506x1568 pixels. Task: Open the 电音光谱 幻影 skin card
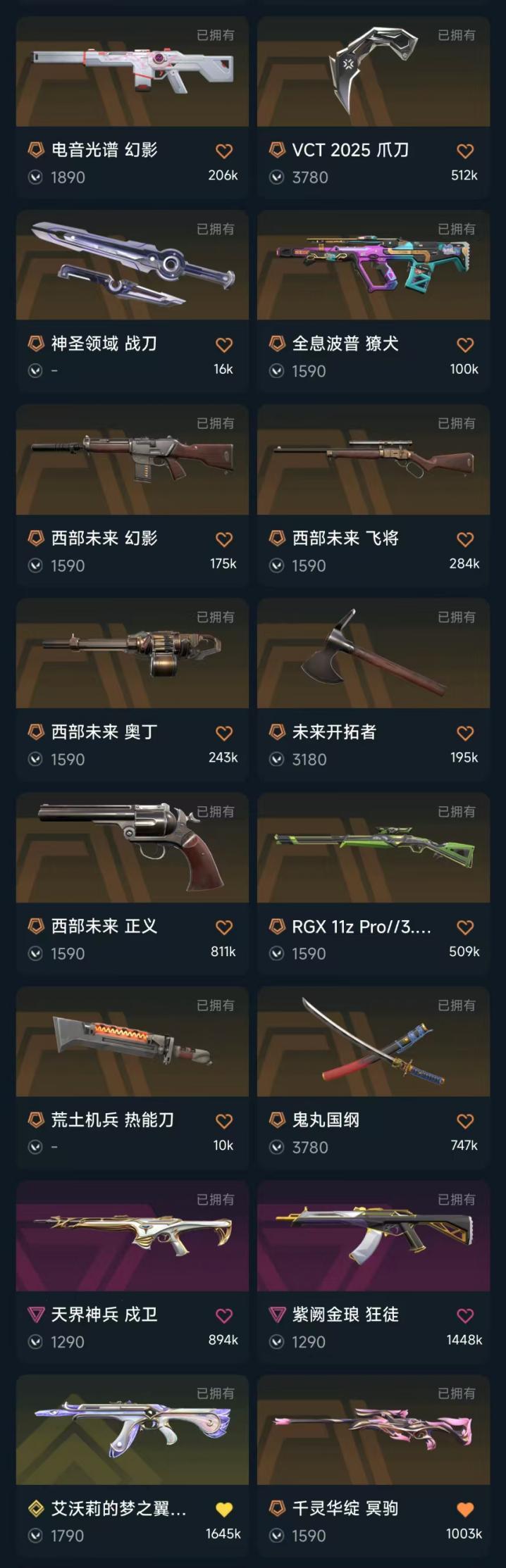click(x=132, y=73)
